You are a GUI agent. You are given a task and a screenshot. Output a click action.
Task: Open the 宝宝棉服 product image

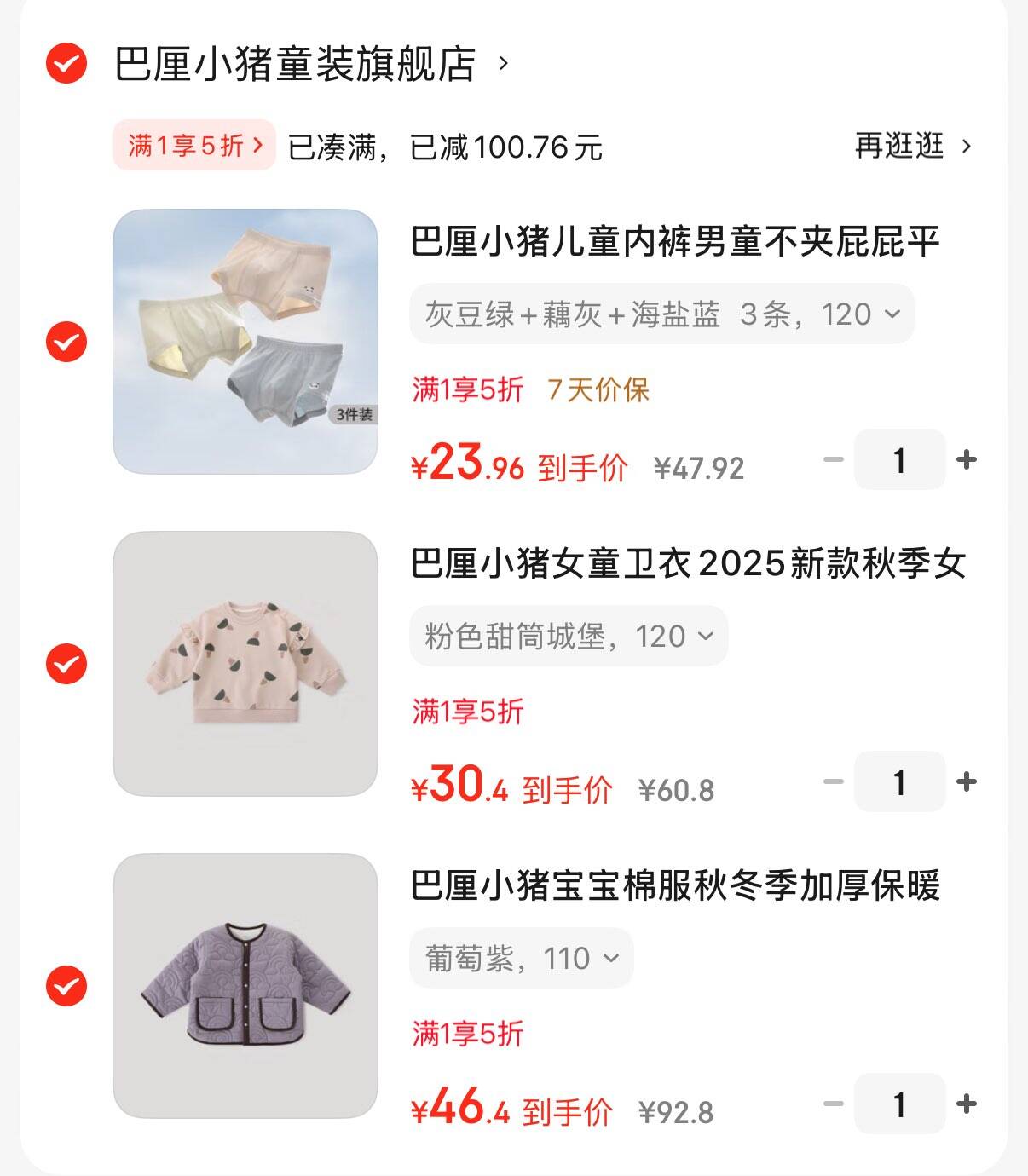point(245,986)
